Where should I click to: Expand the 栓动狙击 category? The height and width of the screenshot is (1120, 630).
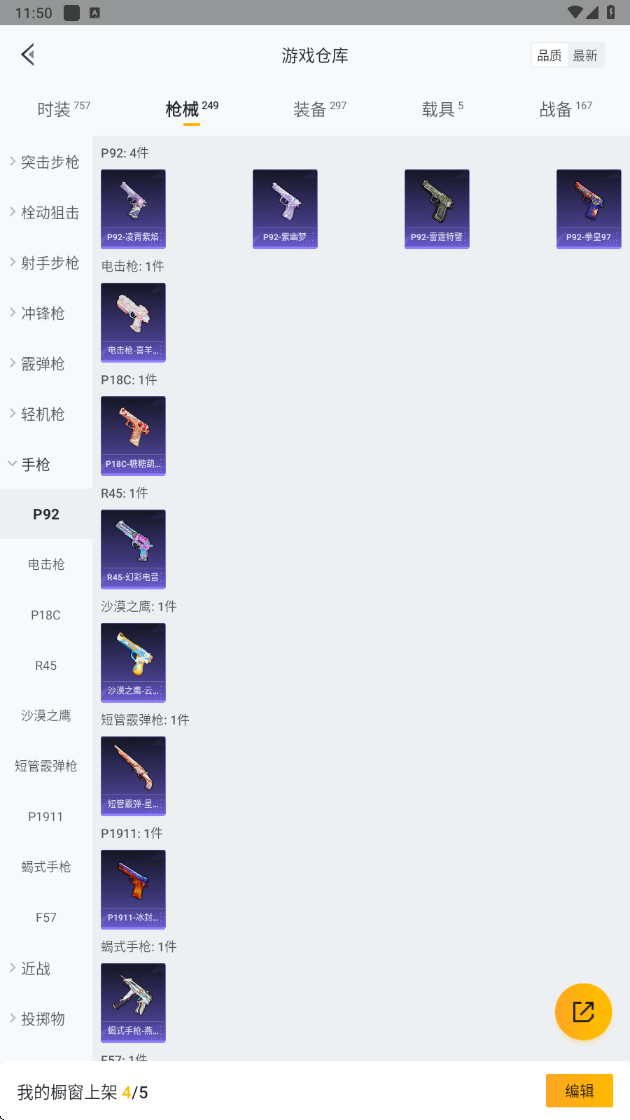pos(45,212)
